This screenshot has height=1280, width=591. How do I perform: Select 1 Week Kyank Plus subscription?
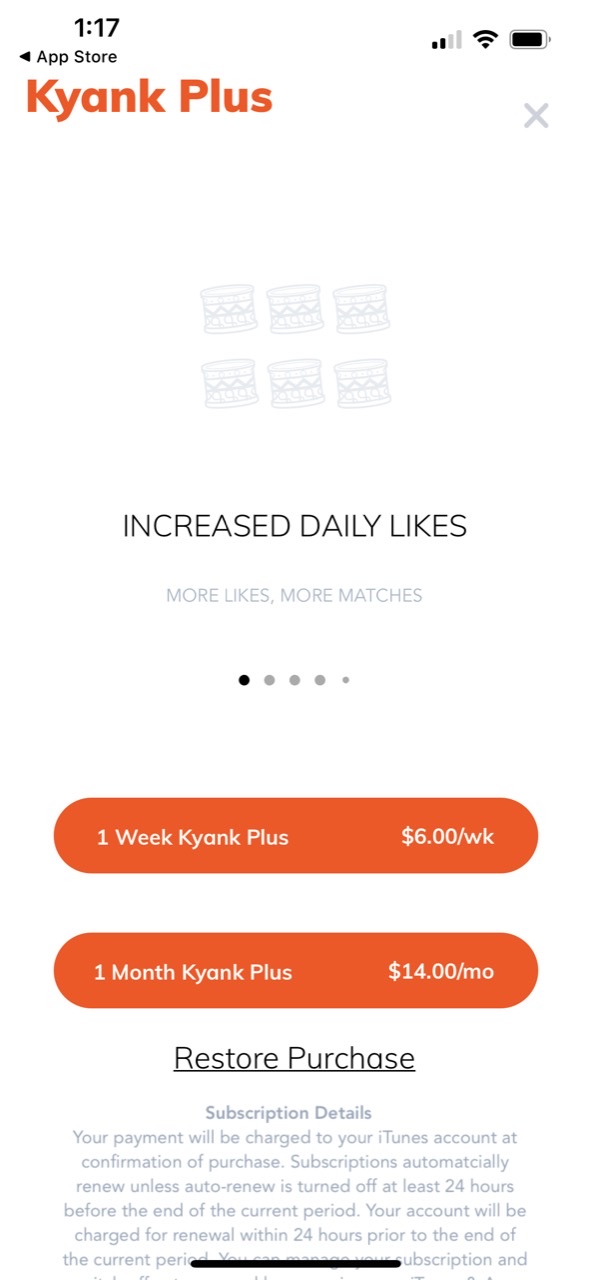tap(296, 836)
